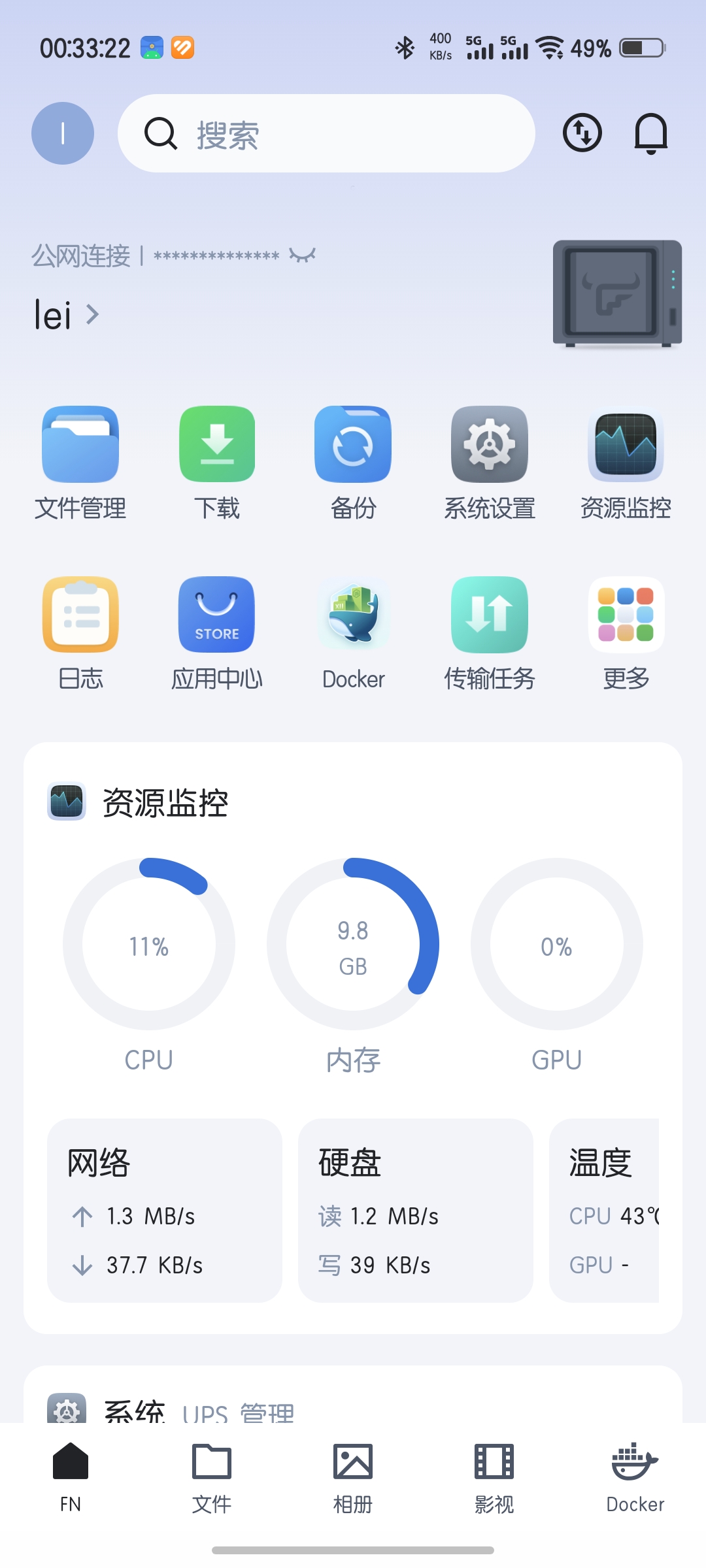Launch the Docker app from the grid
Image resolution: width=706 pixels, height=1568 pixels.
(x=353, y=615)
